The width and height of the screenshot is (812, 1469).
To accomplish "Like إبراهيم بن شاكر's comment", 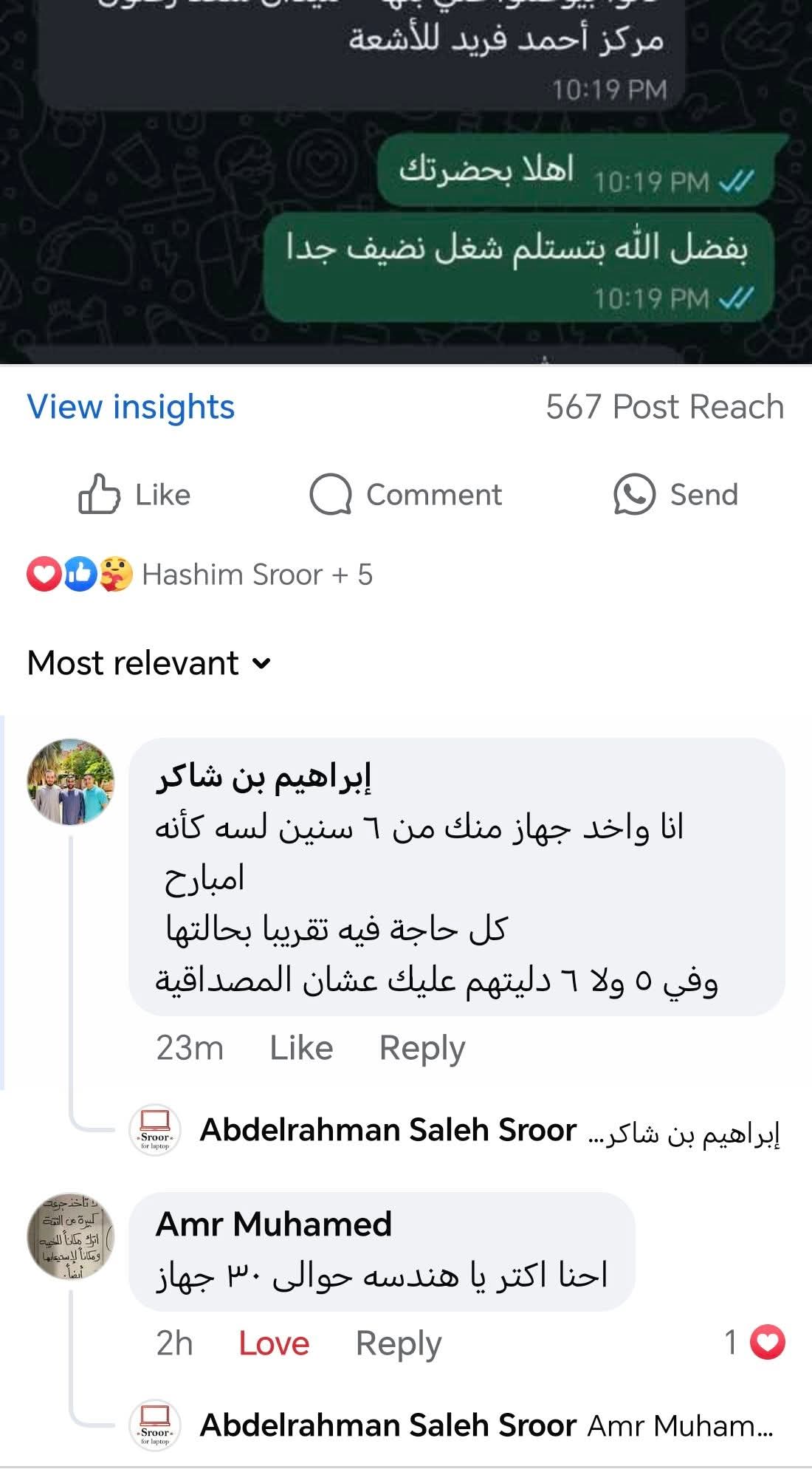I will (300, 1047).
